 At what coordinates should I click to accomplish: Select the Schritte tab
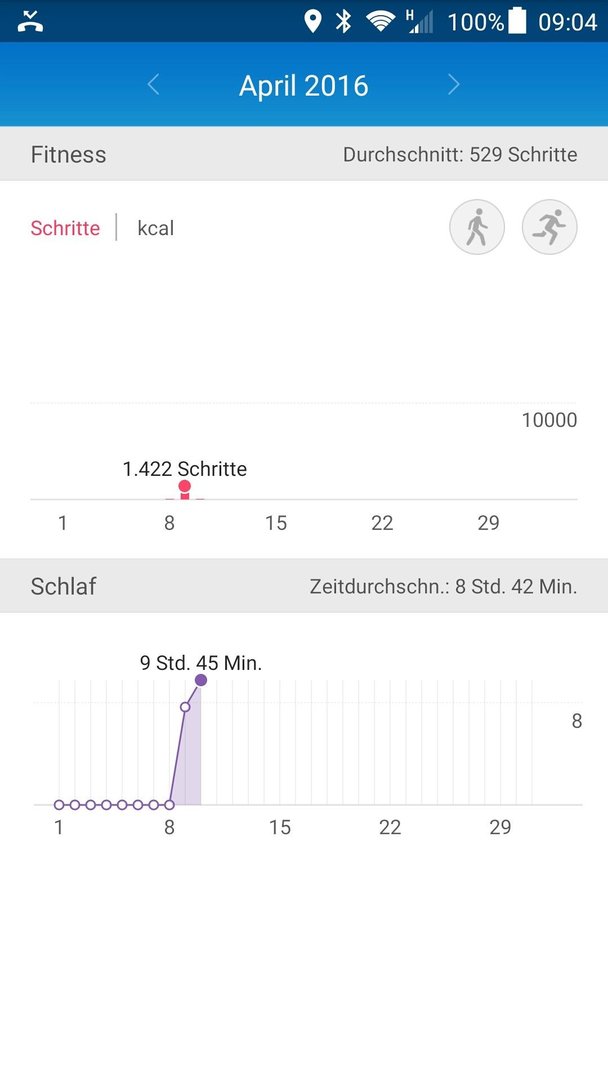pos(65,228)
